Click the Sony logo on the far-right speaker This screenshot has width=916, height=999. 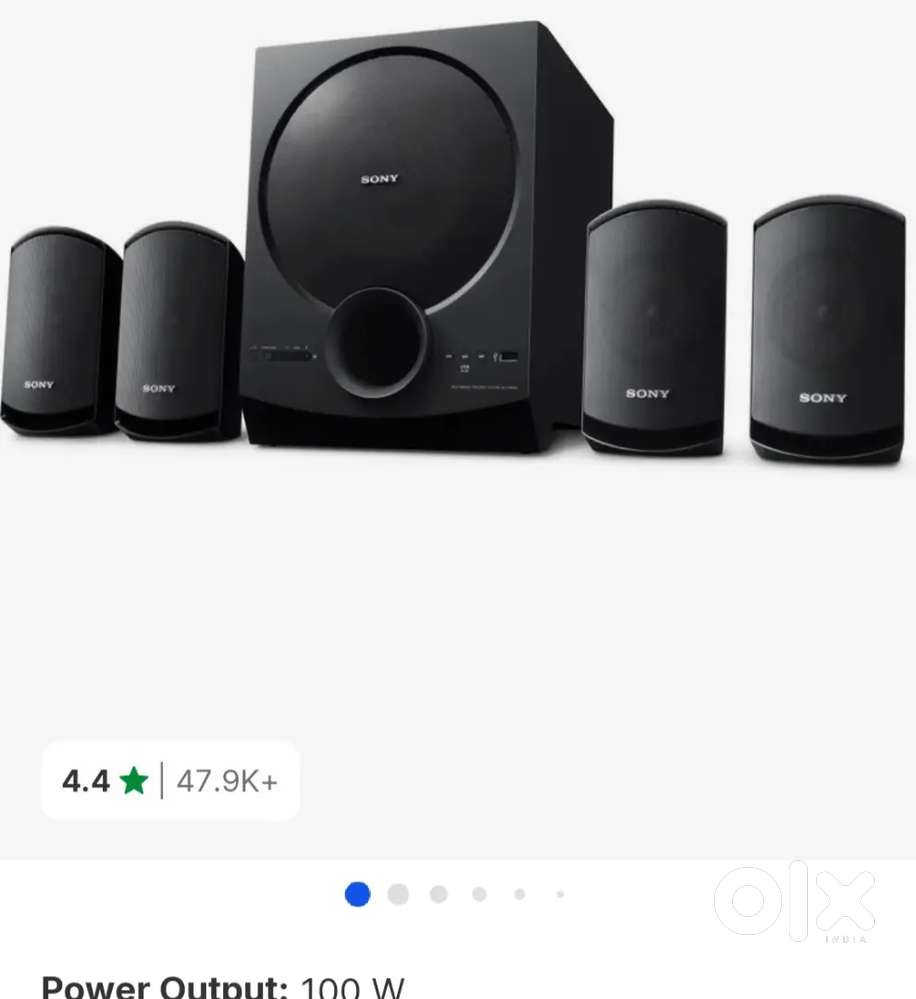pos(822,398)
